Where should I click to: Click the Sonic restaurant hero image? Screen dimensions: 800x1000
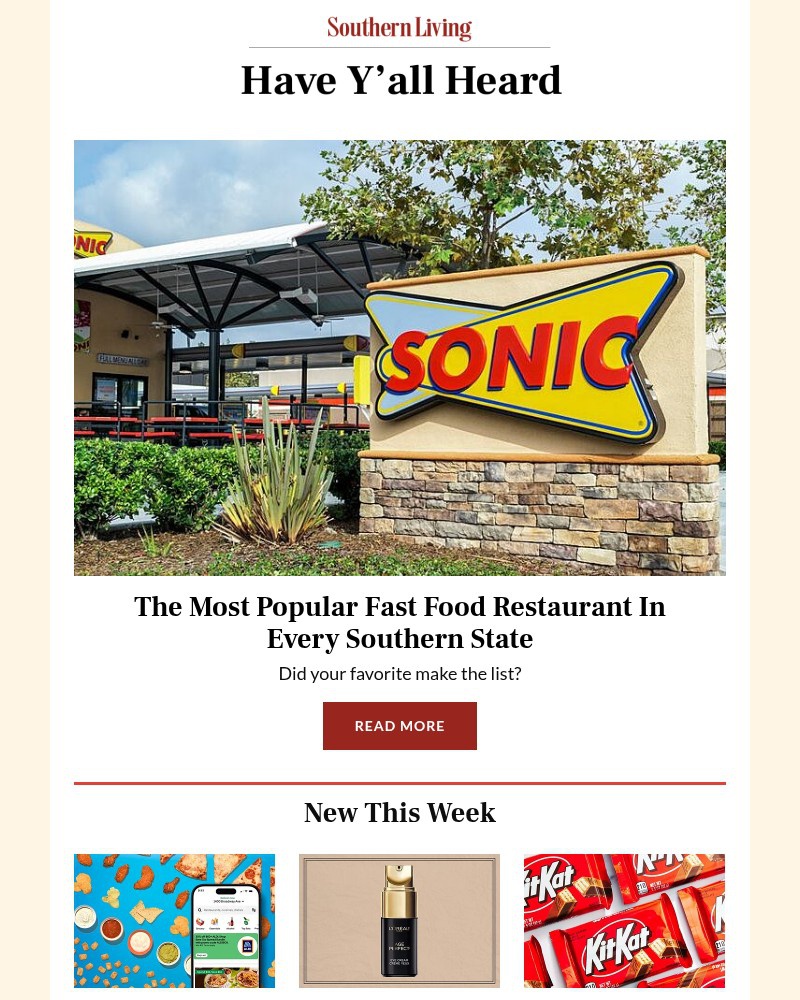(400, 357)
